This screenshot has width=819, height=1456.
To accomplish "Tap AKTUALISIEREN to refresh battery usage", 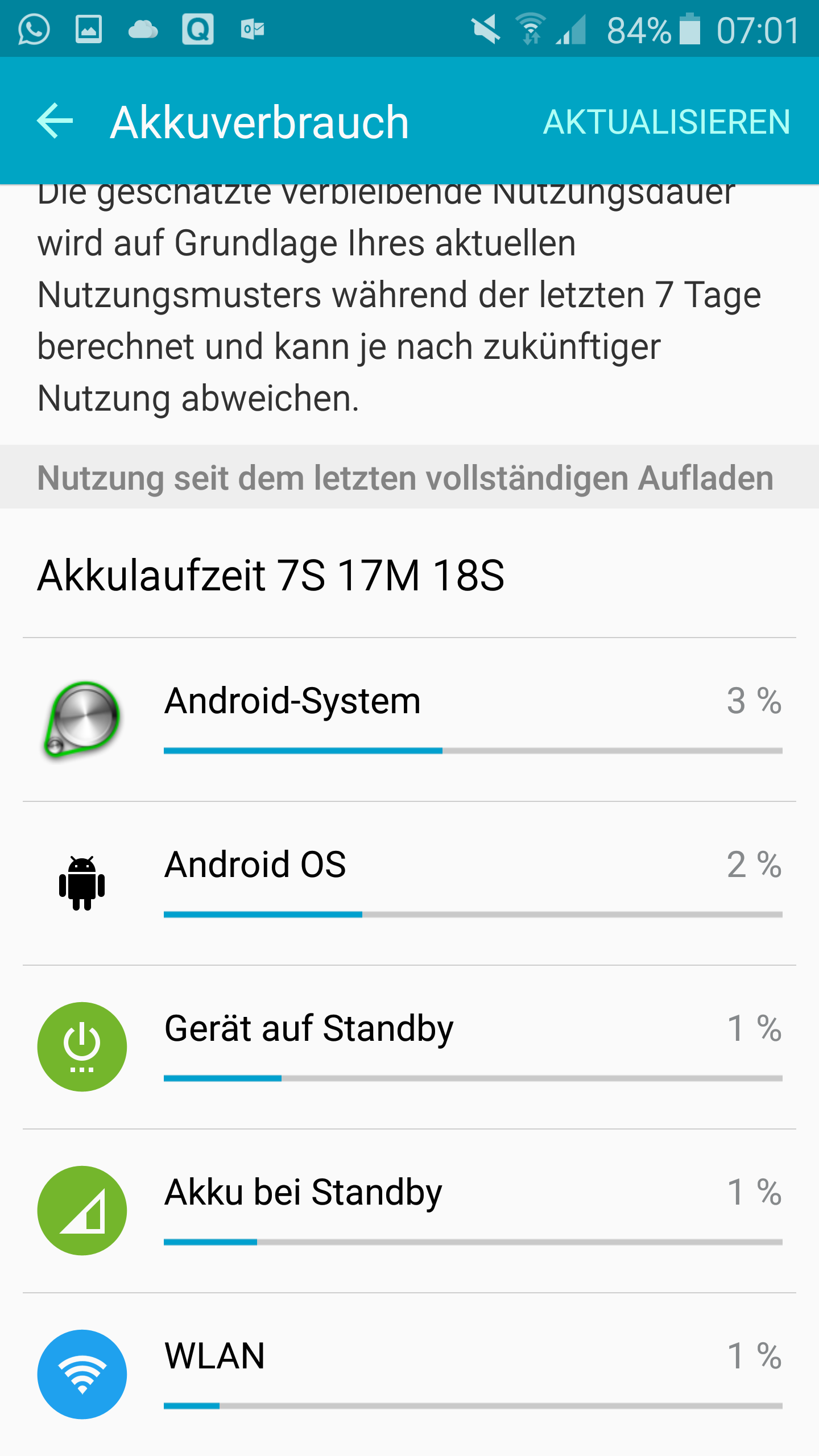I will 667,122.
